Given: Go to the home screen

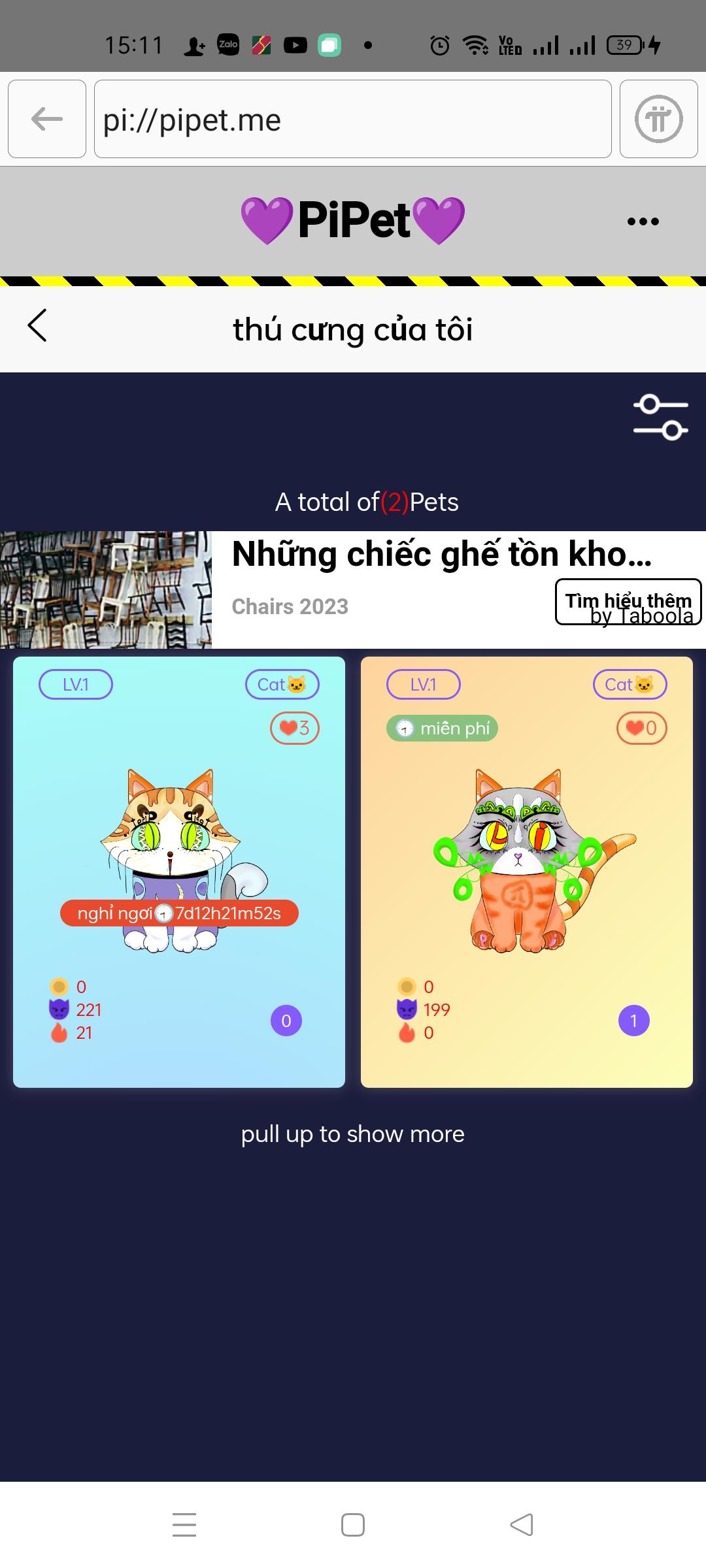Looking at the screenshot, I should [x=353, y=1525].
